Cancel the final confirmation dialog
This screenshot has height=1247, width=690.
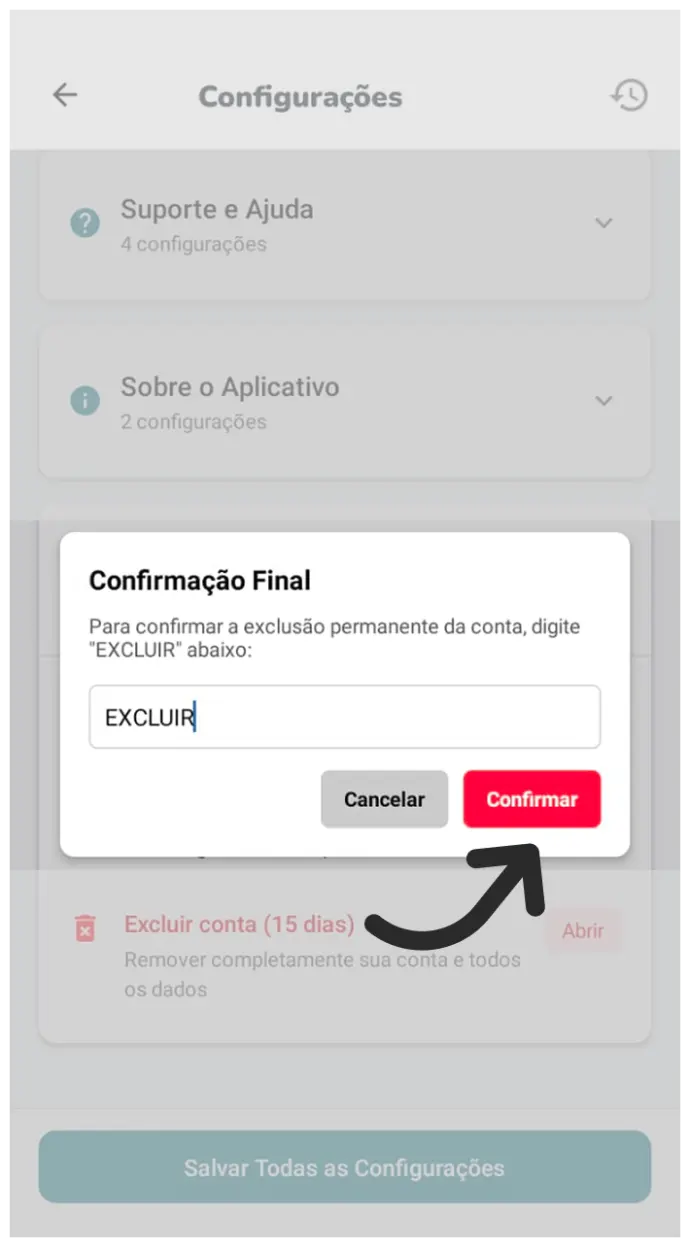pos(384,799)
